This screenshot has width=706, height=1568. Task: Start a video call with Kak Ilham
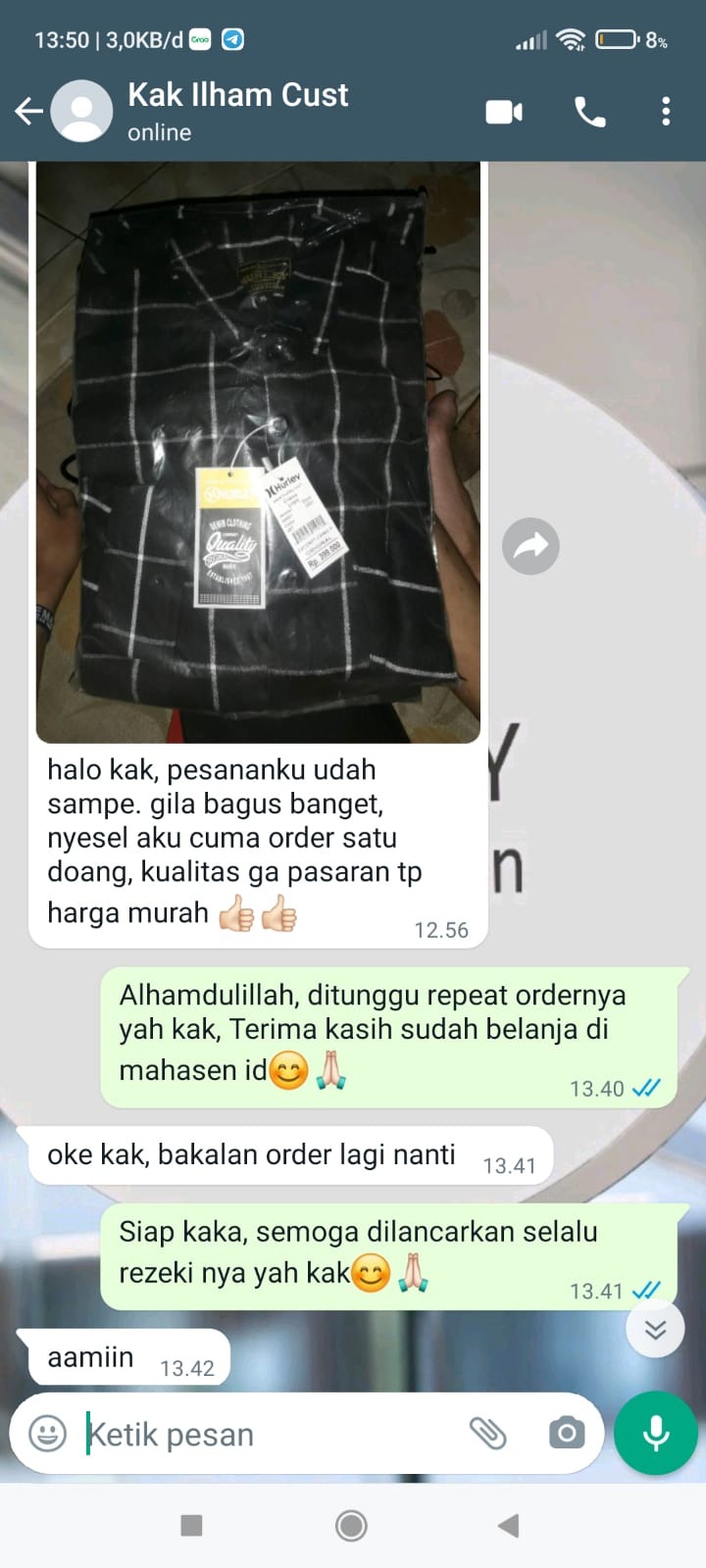(x=504, y=112)
